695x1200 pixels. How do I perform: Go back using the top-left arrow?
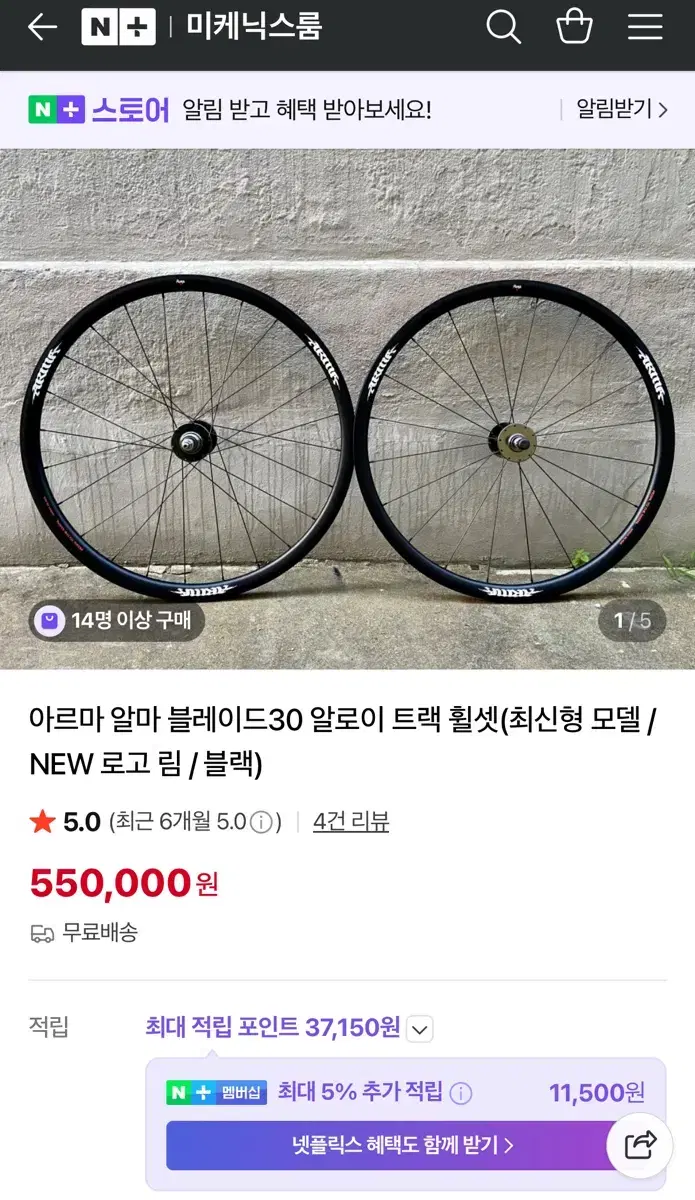[42, 28]
